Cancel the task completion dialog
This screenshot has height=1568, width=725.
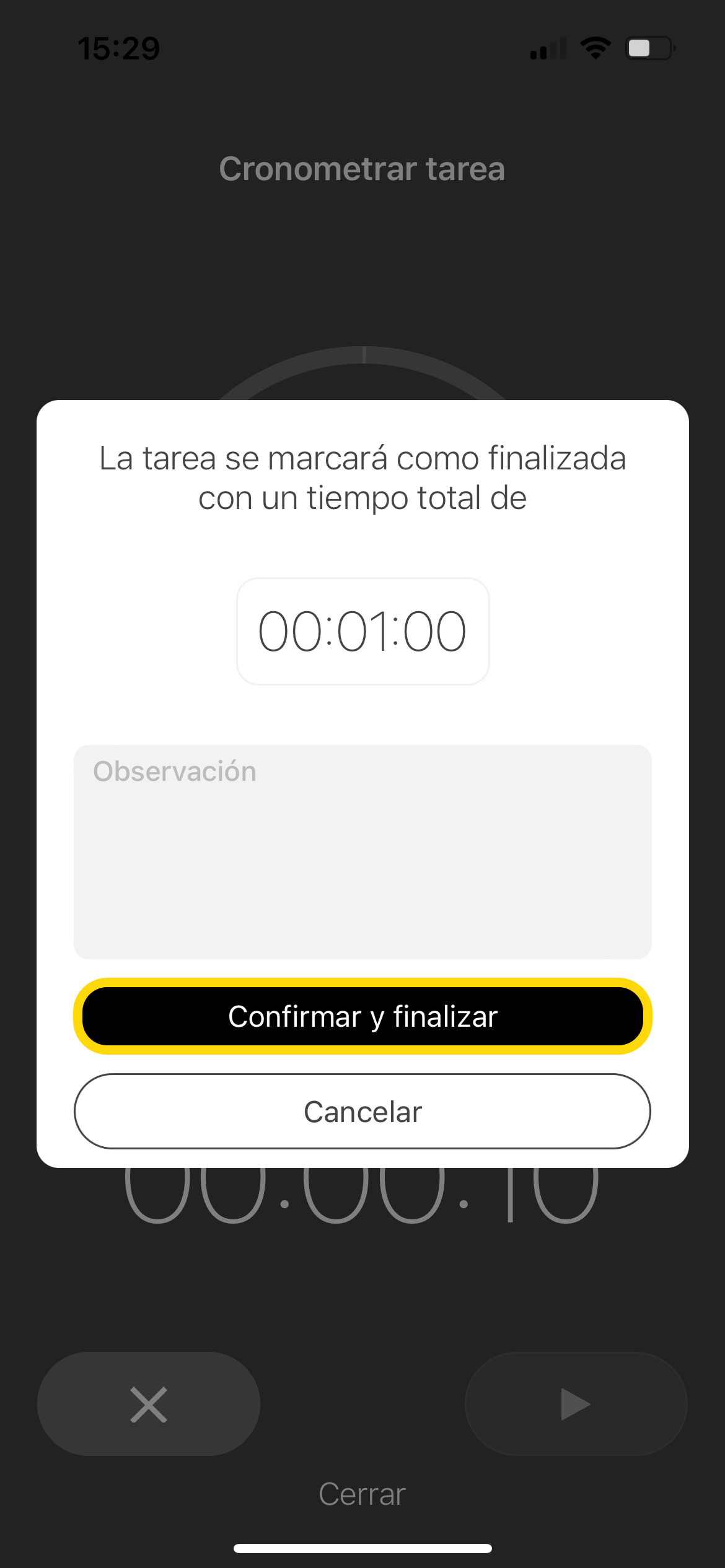362,1112
